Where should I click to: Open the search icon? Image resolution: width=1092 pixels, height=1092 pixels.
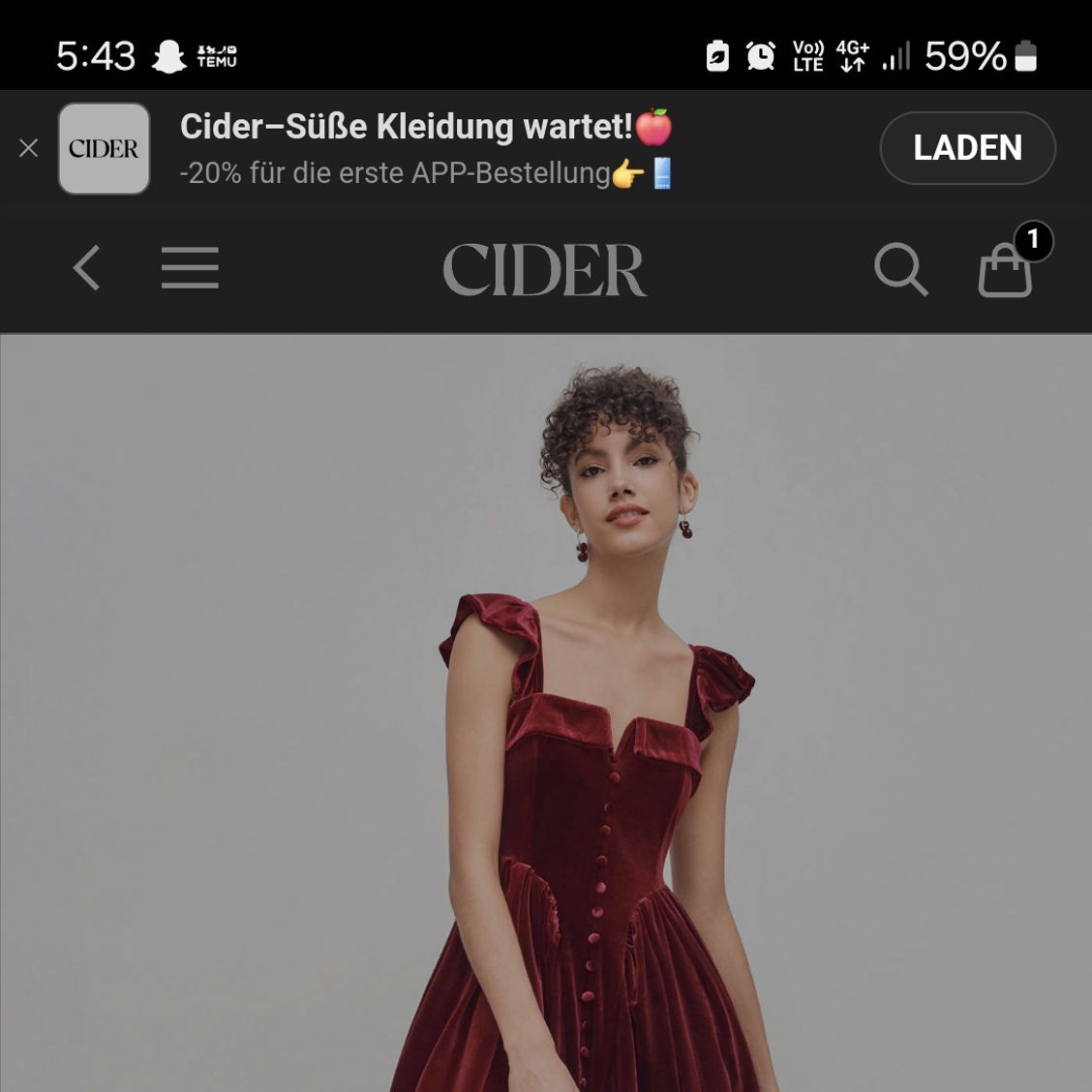[900, 268]
